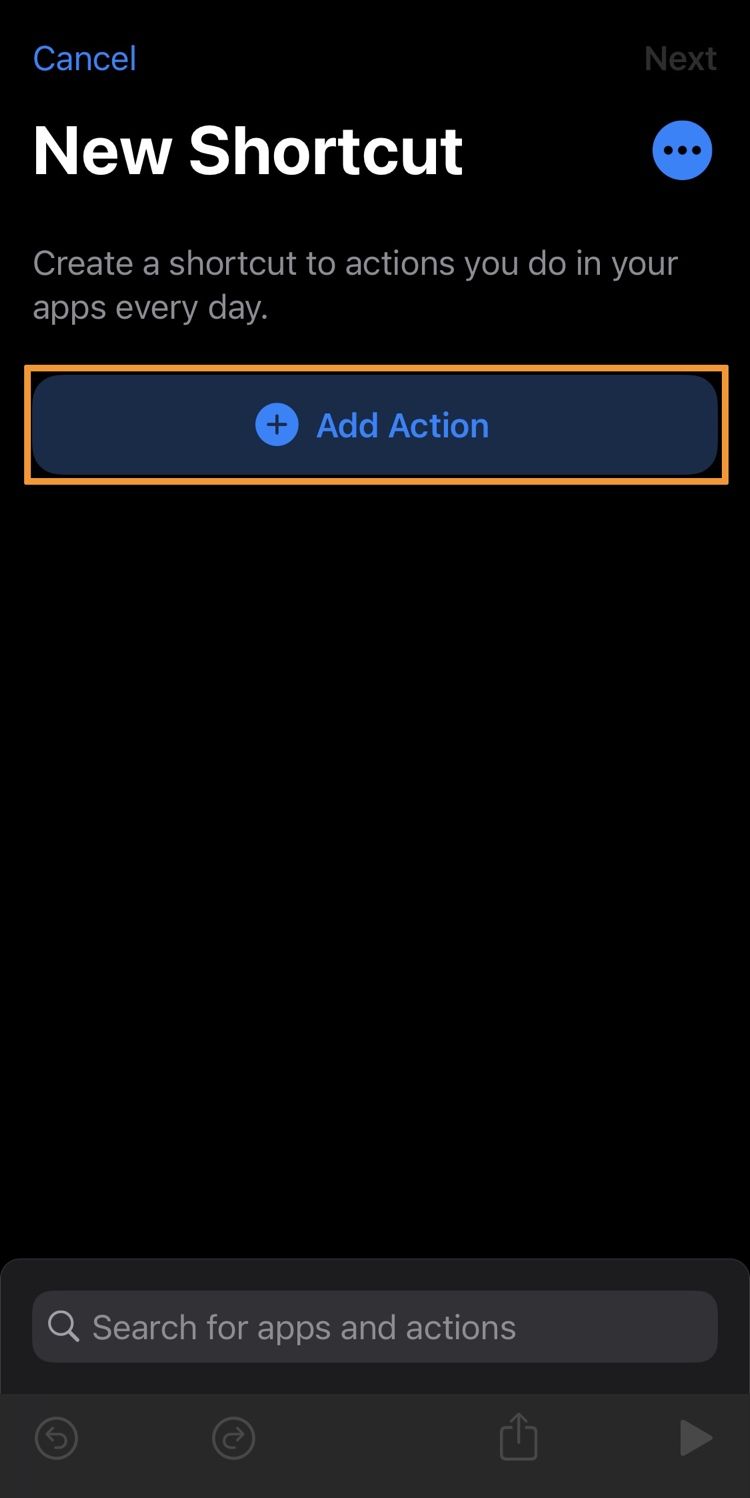
Task: Run the shortcut with the play button
Action: 695,1439
